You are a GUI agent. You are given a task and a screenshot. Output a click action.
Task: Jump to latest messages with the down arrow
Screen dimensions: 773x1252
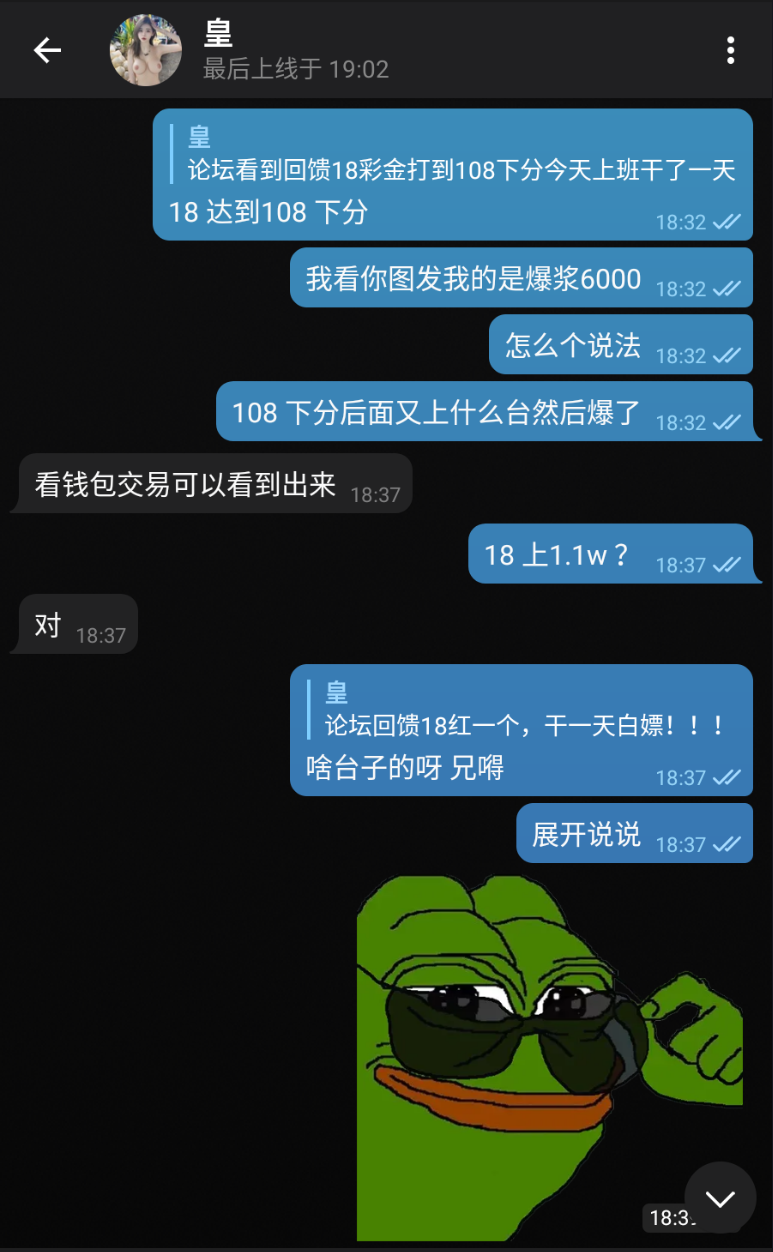720,1197
